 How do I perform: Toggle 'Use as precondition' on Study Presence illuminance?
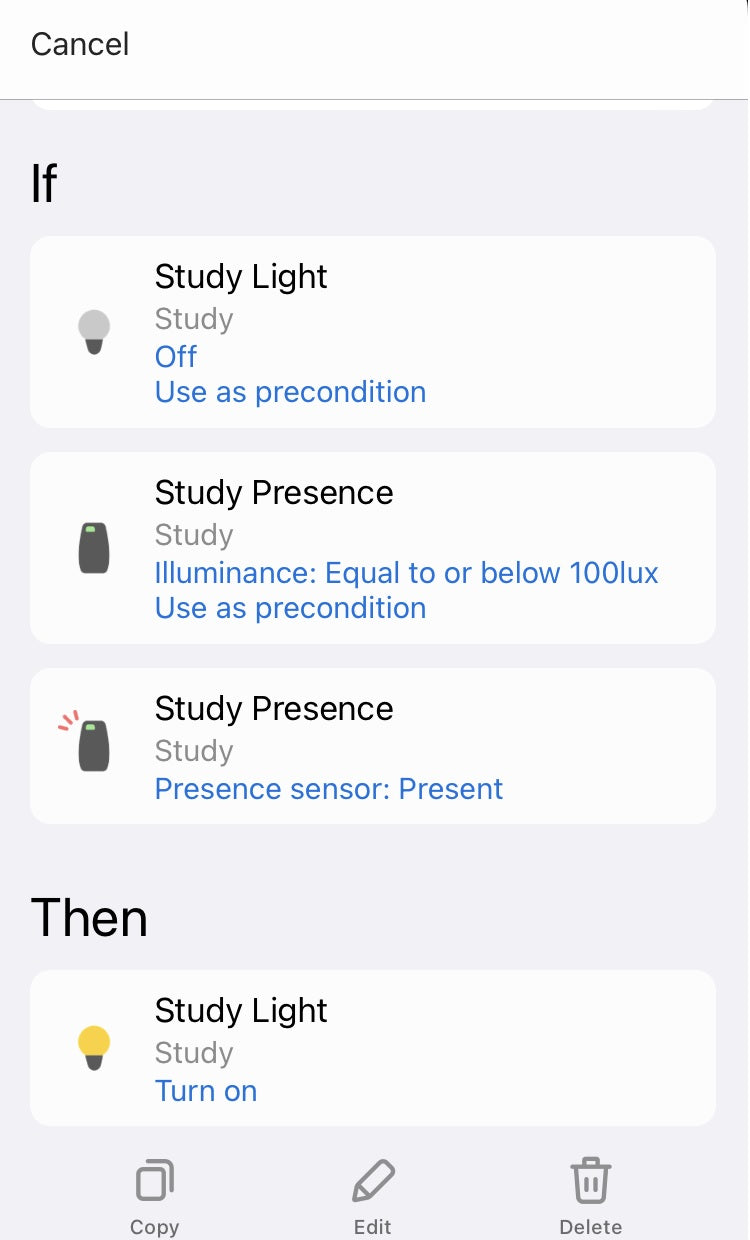pos(290,608)
